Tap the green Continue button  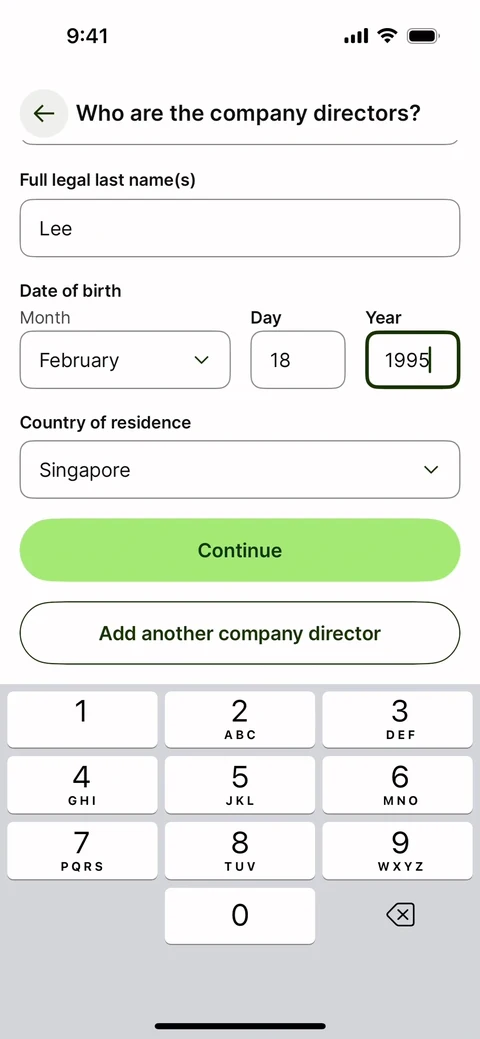point(240,550)
